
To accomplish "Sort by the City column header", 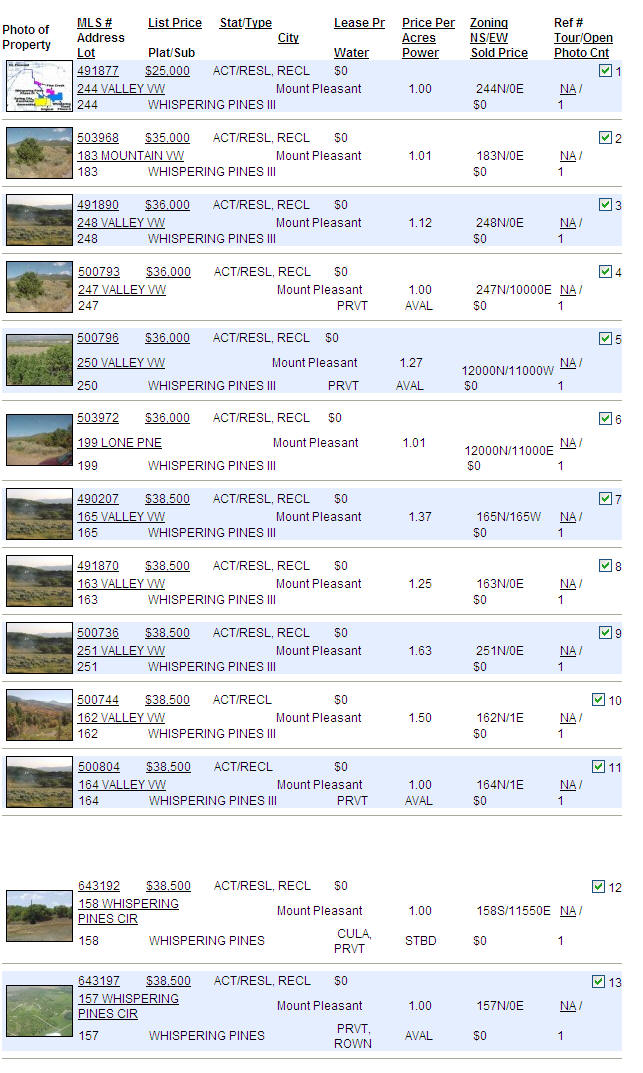I will coord(288,38).
